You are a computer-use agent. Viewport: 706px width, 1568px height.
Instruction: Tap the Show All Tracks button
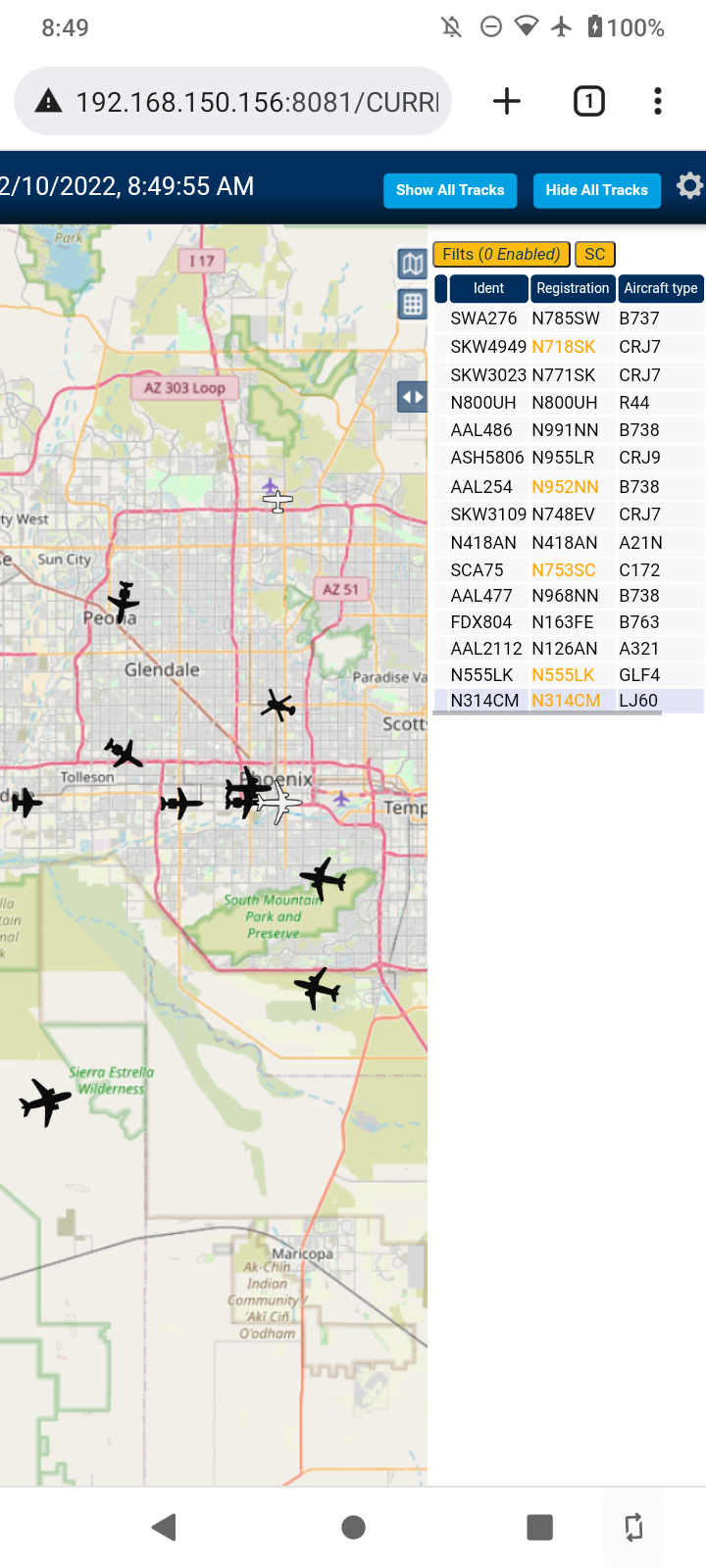[x=450, y=190]
